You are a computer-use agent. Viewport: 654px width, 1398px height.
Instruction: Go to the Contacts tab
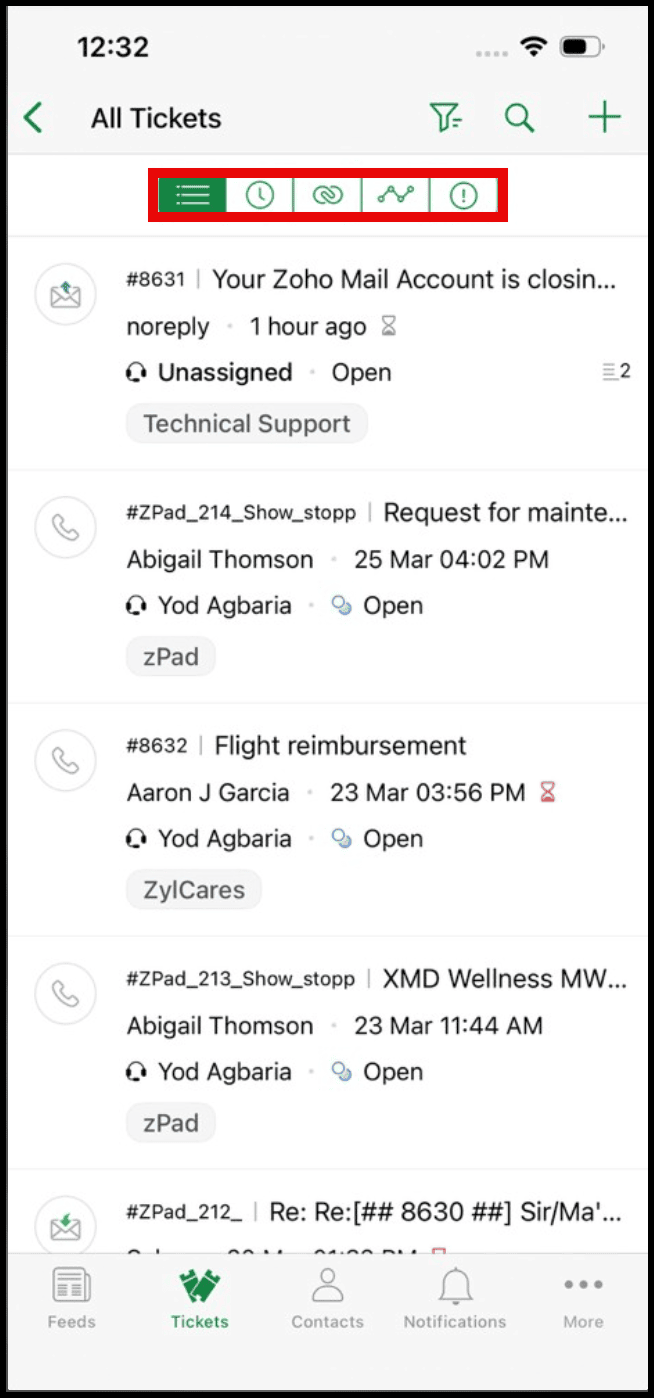327,1298
